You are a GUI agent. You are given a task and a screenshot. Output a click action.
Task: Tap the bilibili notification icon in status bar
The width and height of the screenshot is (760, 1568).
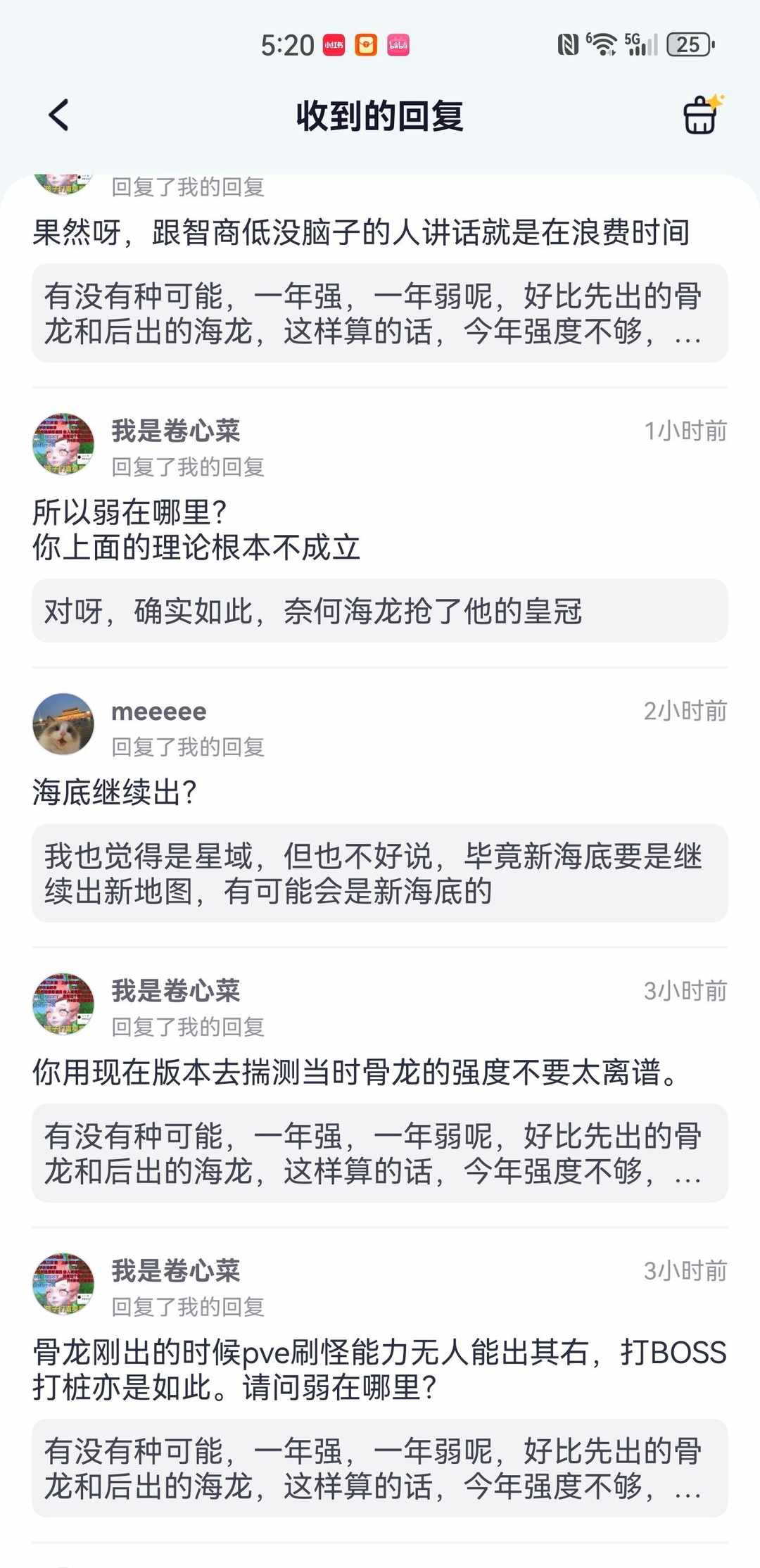point(398,44)
